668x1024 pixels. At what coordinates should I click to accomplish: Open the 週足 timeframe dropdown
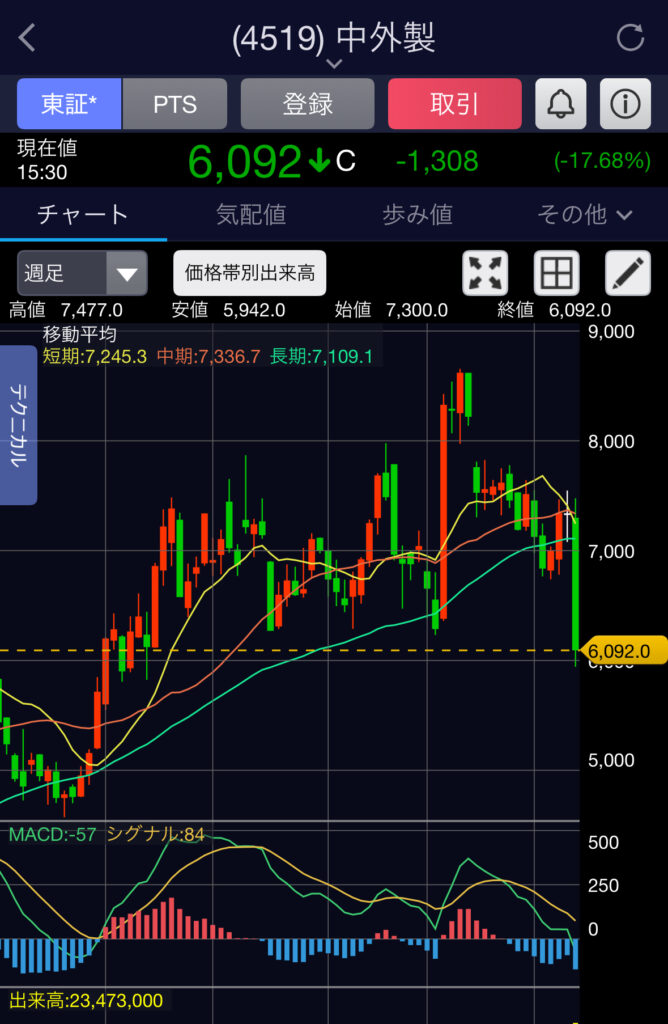click(x=82, y=273)
